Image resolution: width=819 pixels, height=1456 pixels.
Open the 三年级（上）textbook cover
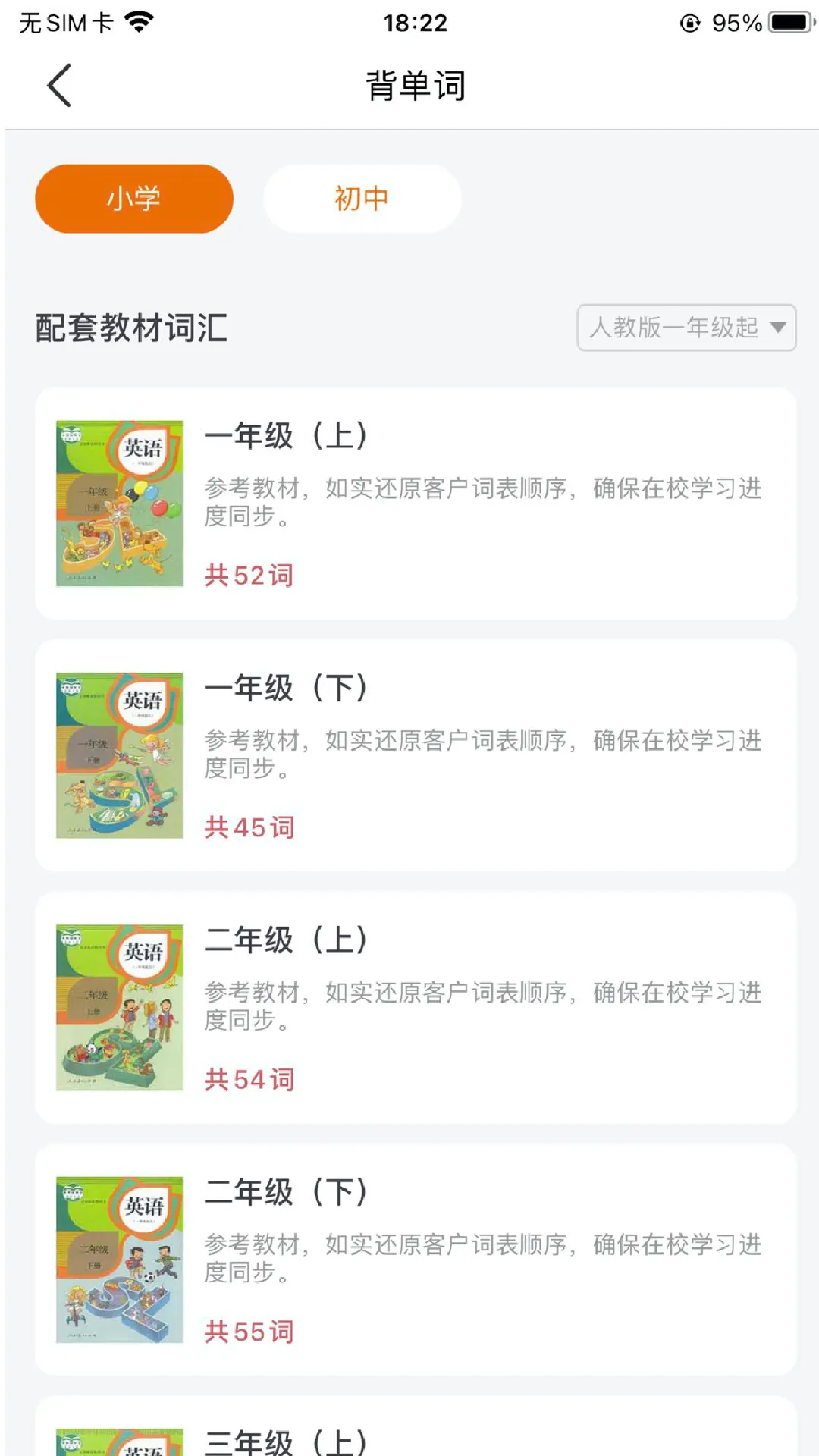(x=118, y=1439)
